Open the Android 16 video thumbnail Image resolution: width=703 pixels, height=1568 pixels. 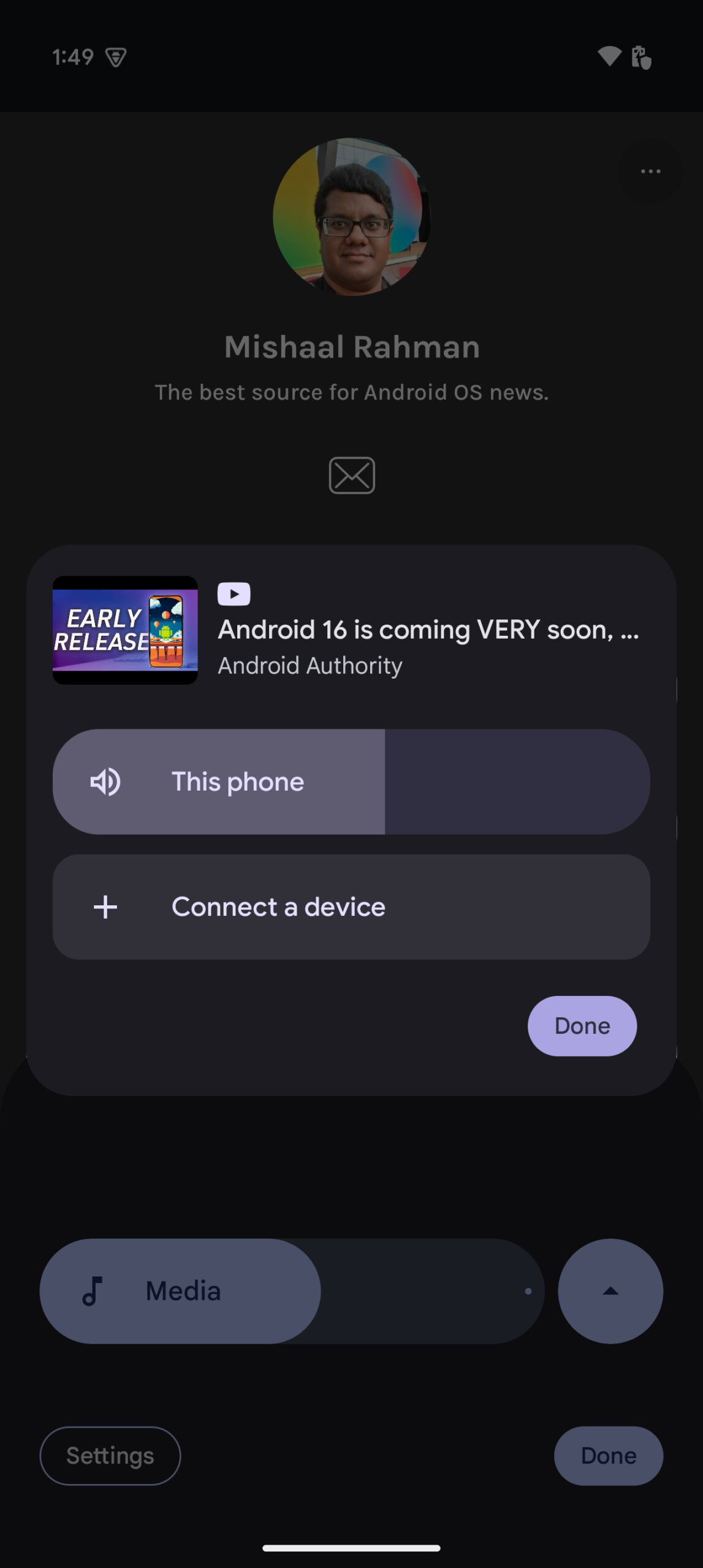[125, 630]
